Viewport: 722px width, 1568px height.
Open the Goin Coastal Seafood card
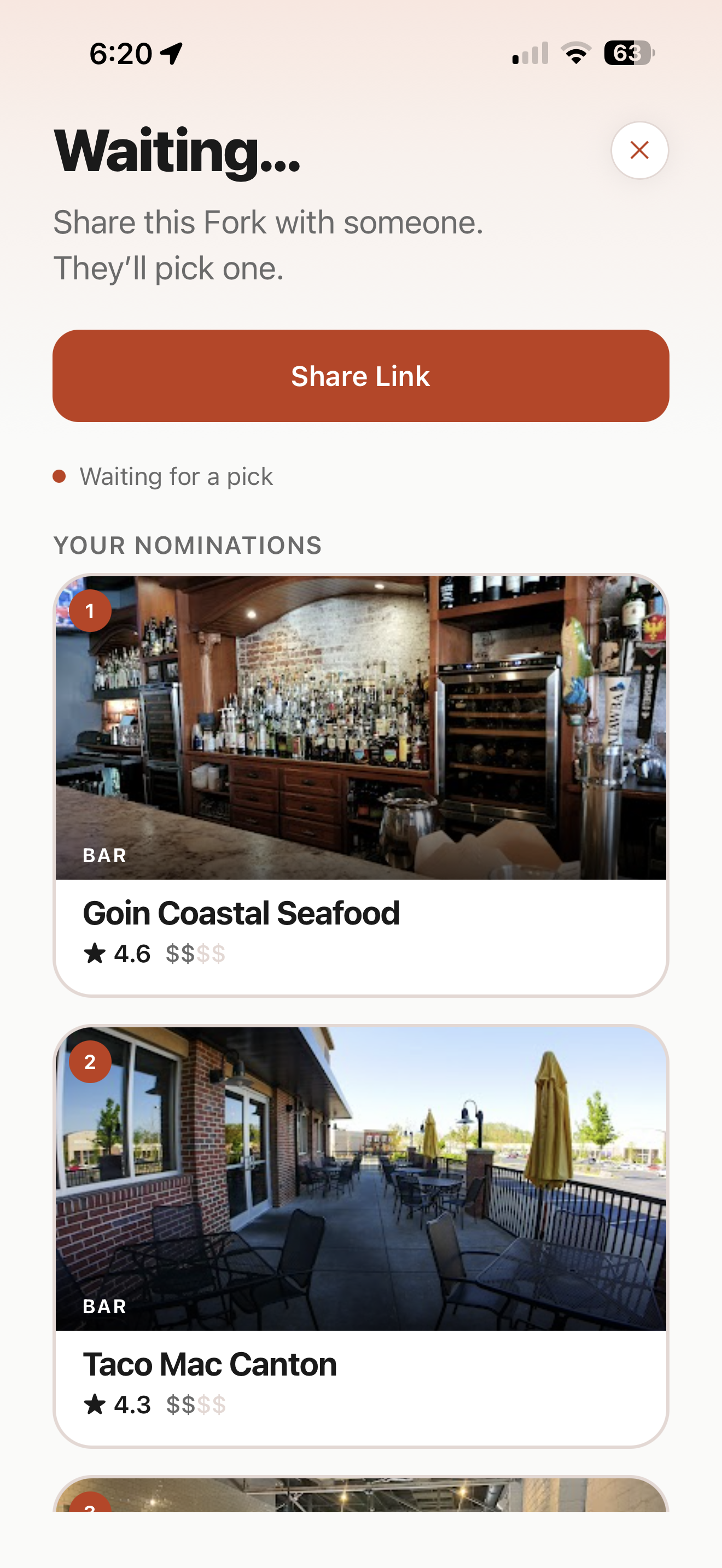click(x=360, y=785)
